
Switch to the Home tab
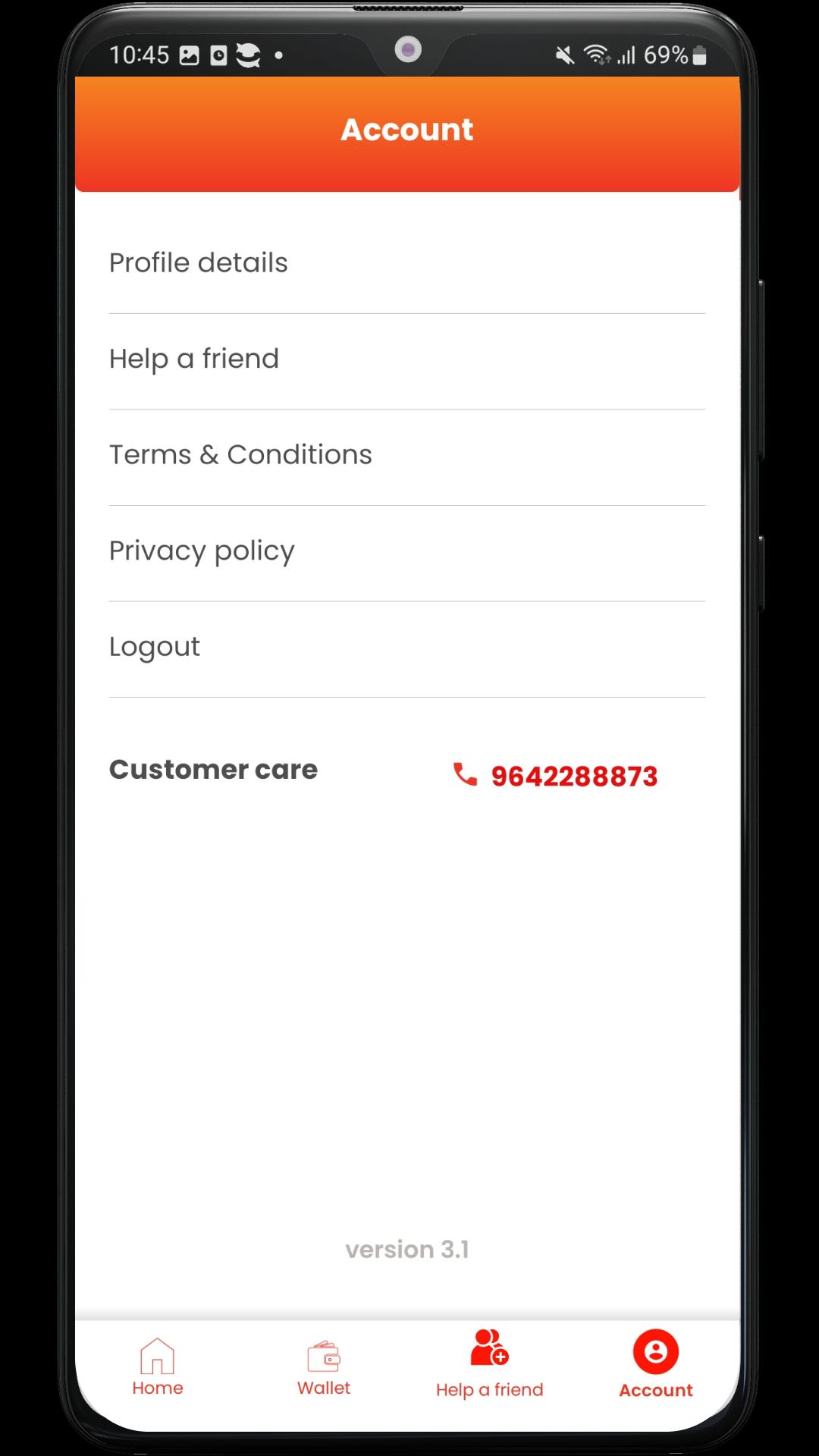pos(158,1367)
